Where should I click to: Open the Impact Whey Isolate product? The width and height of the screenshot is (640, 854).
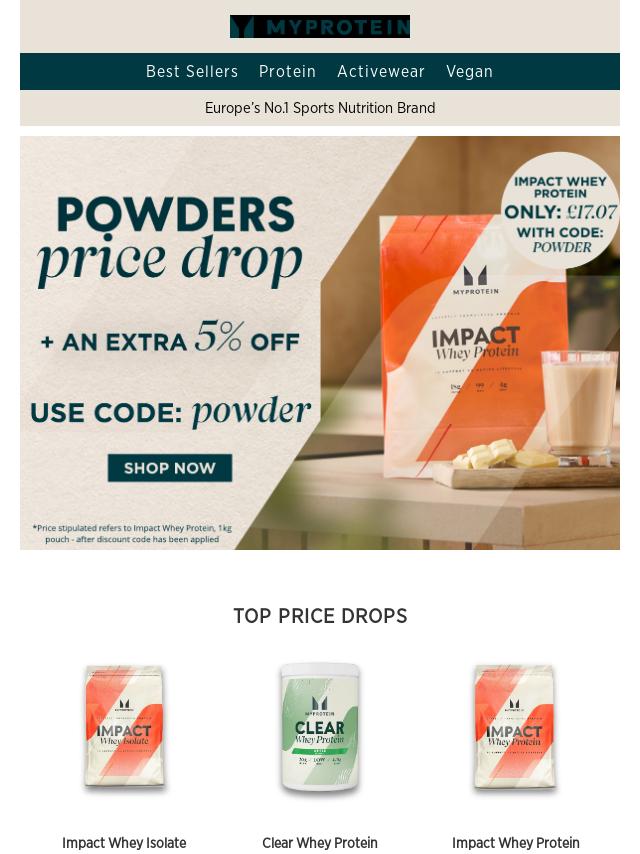tap(124, 730)
